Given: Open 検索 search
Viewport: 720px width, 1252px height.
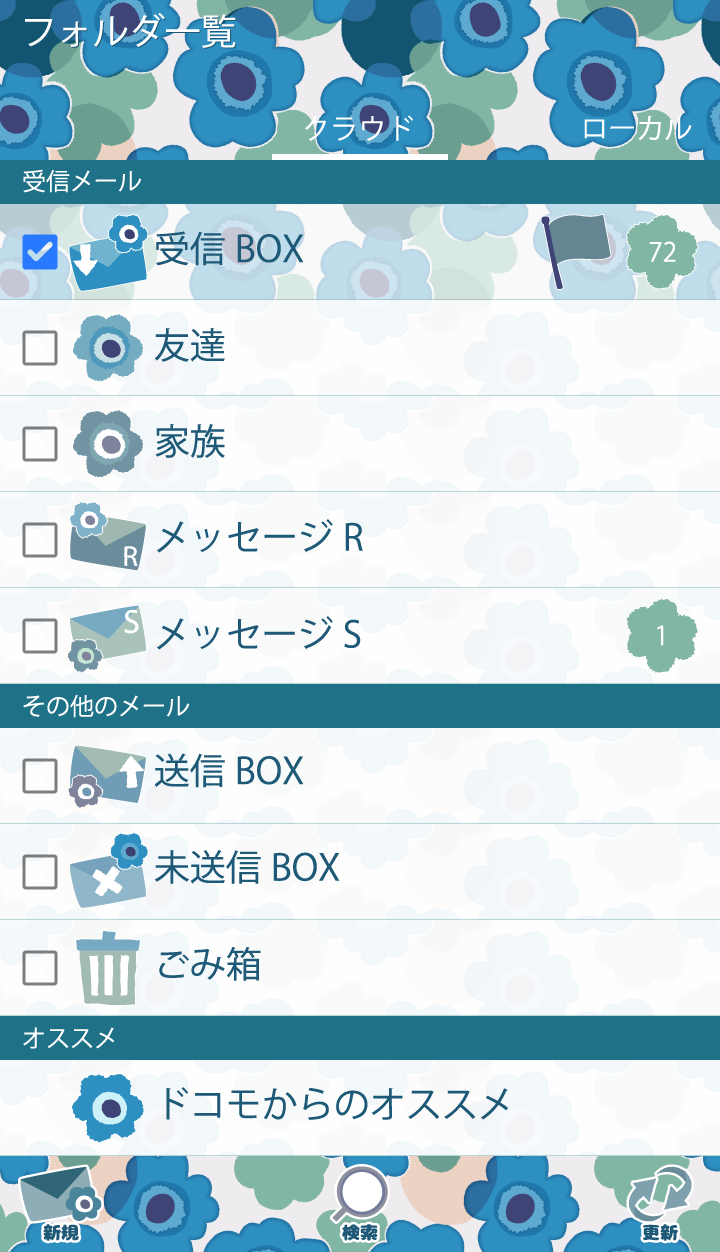Looking at the screenshot, I should 360,1207.
